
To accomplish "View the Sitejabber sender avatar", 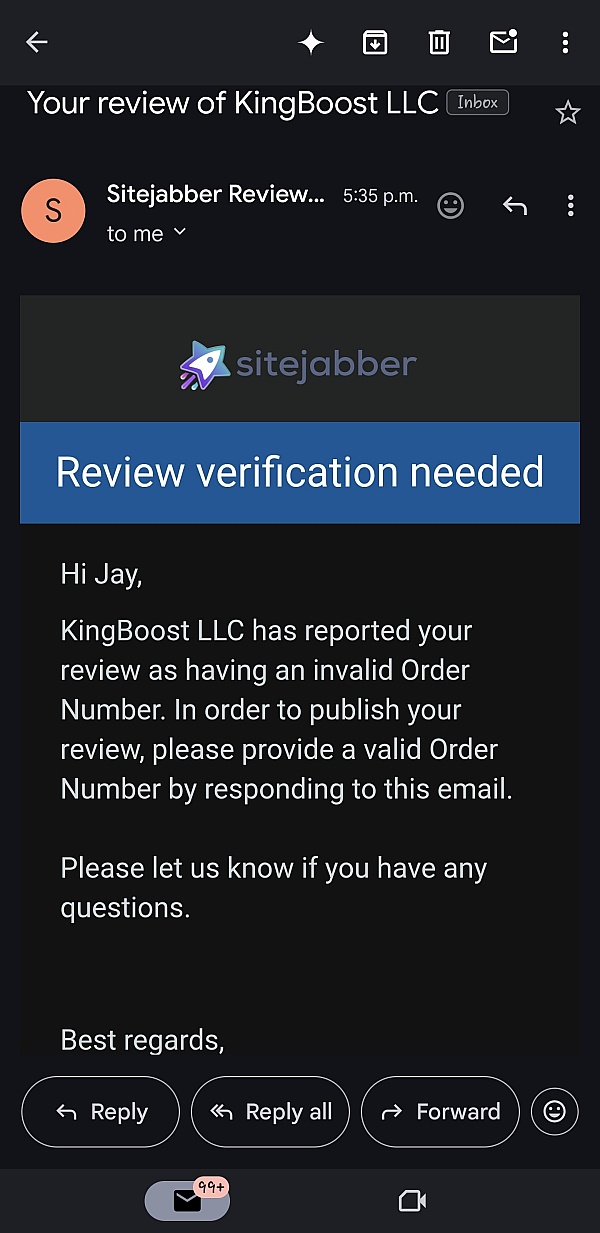I will (53, 211).
